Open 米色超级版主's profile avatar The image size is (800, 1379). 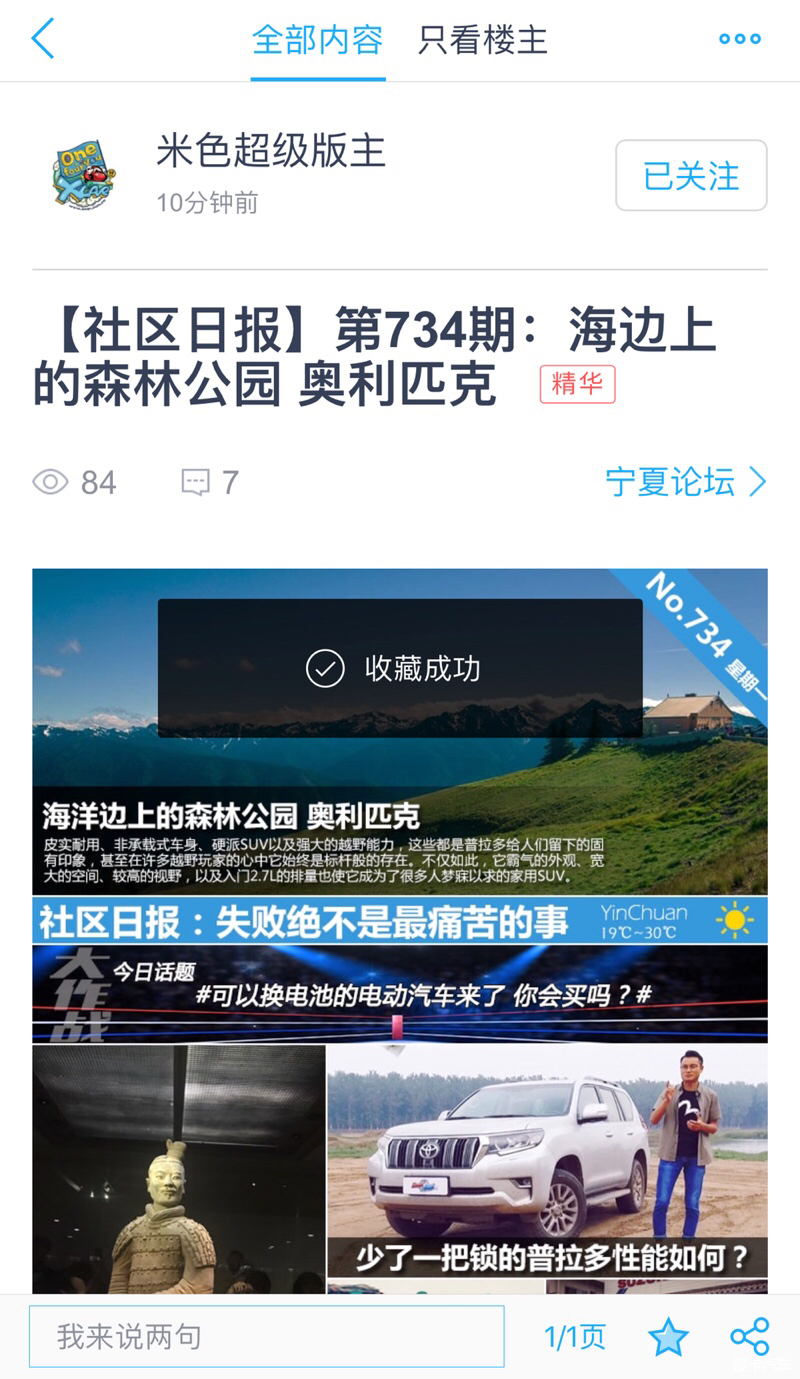(84, 176)
